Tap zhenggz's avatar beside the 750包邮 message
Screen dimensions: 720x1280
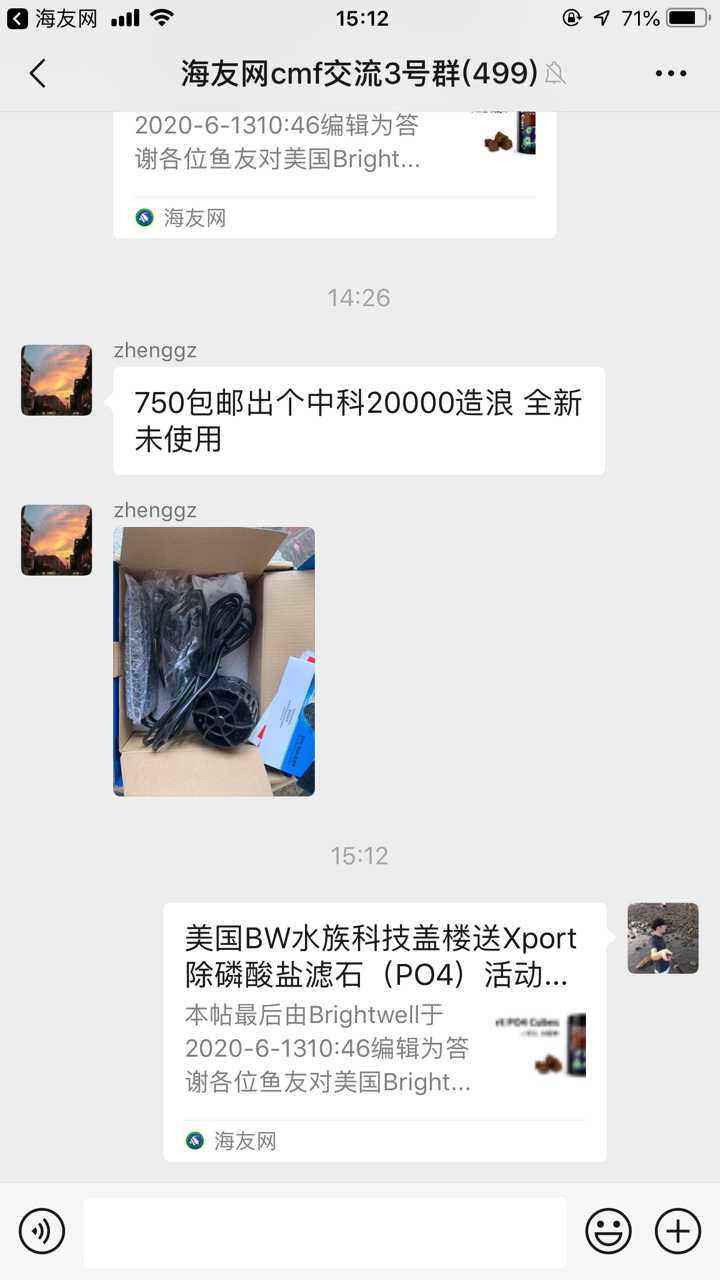(x=56, y=380)
